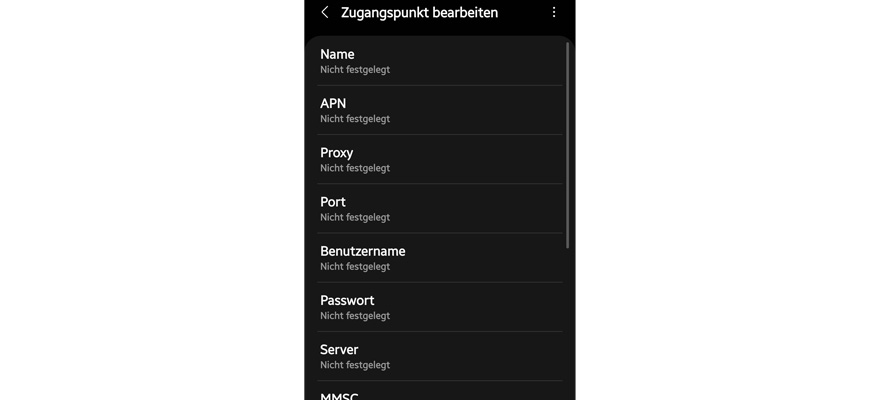Go back from Zugangspunkt bearbeiten
The image size is (879, 400).
click(x=325, y=13)
